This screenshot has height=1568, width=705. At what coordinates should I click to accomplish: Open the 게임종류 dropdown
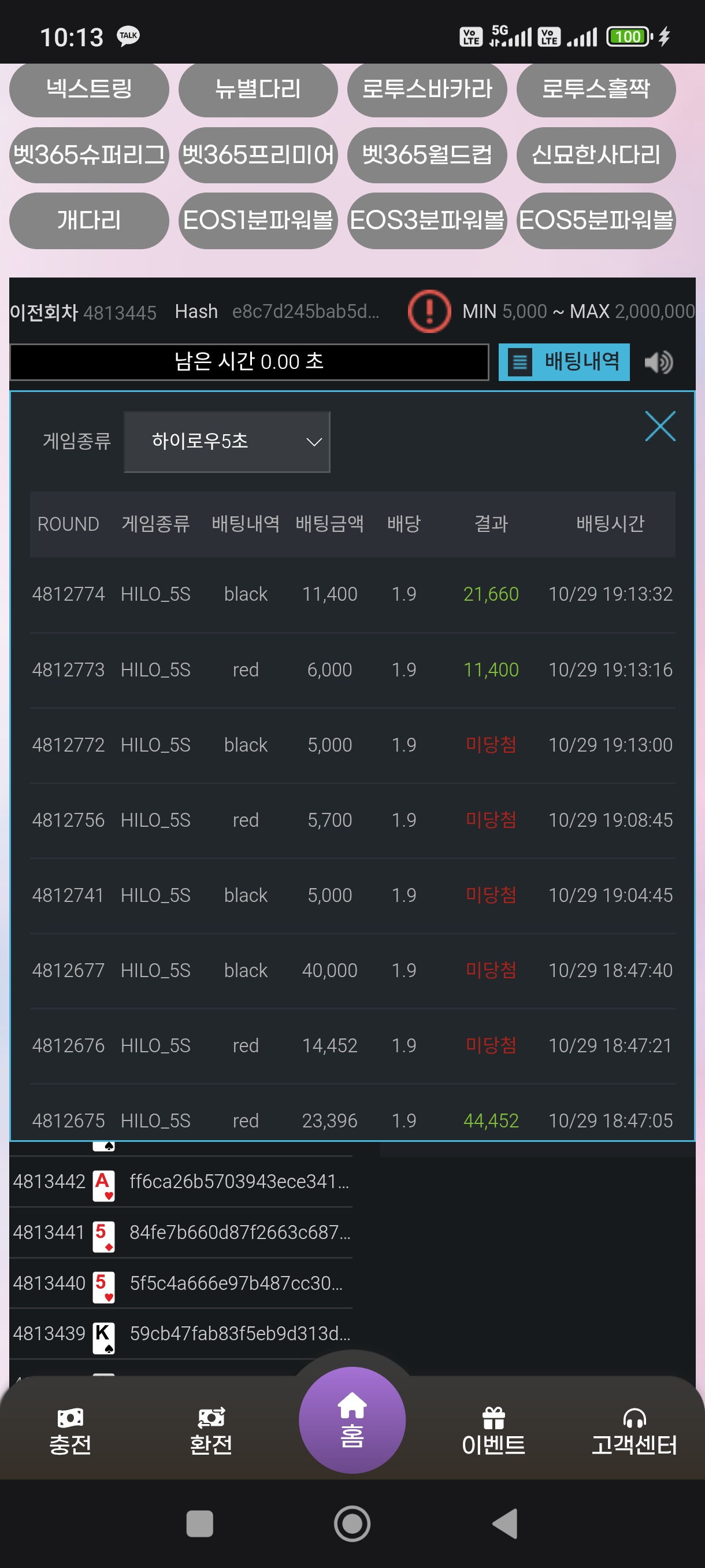point(227,442)
